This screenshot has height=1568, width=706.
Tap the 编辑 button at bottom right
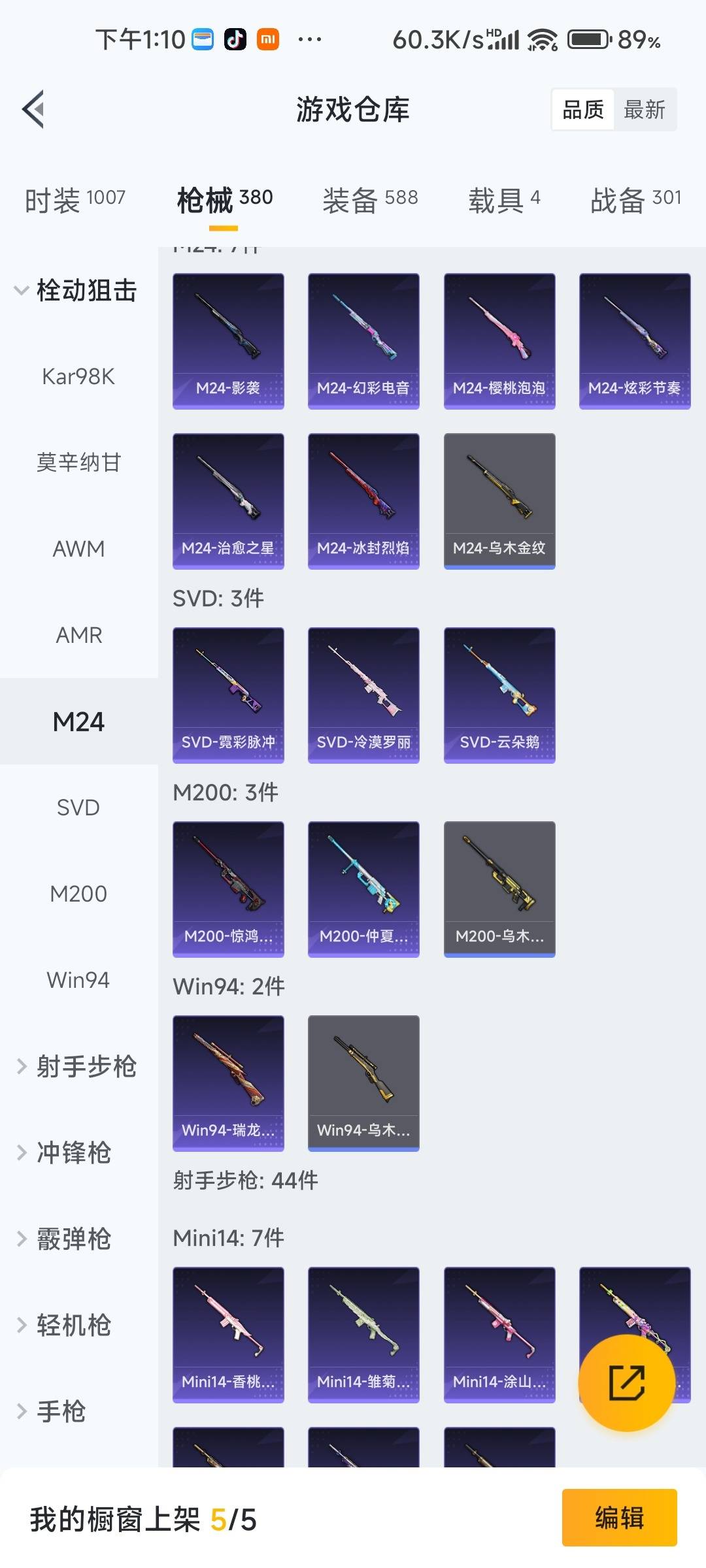tap(619, 1518)
